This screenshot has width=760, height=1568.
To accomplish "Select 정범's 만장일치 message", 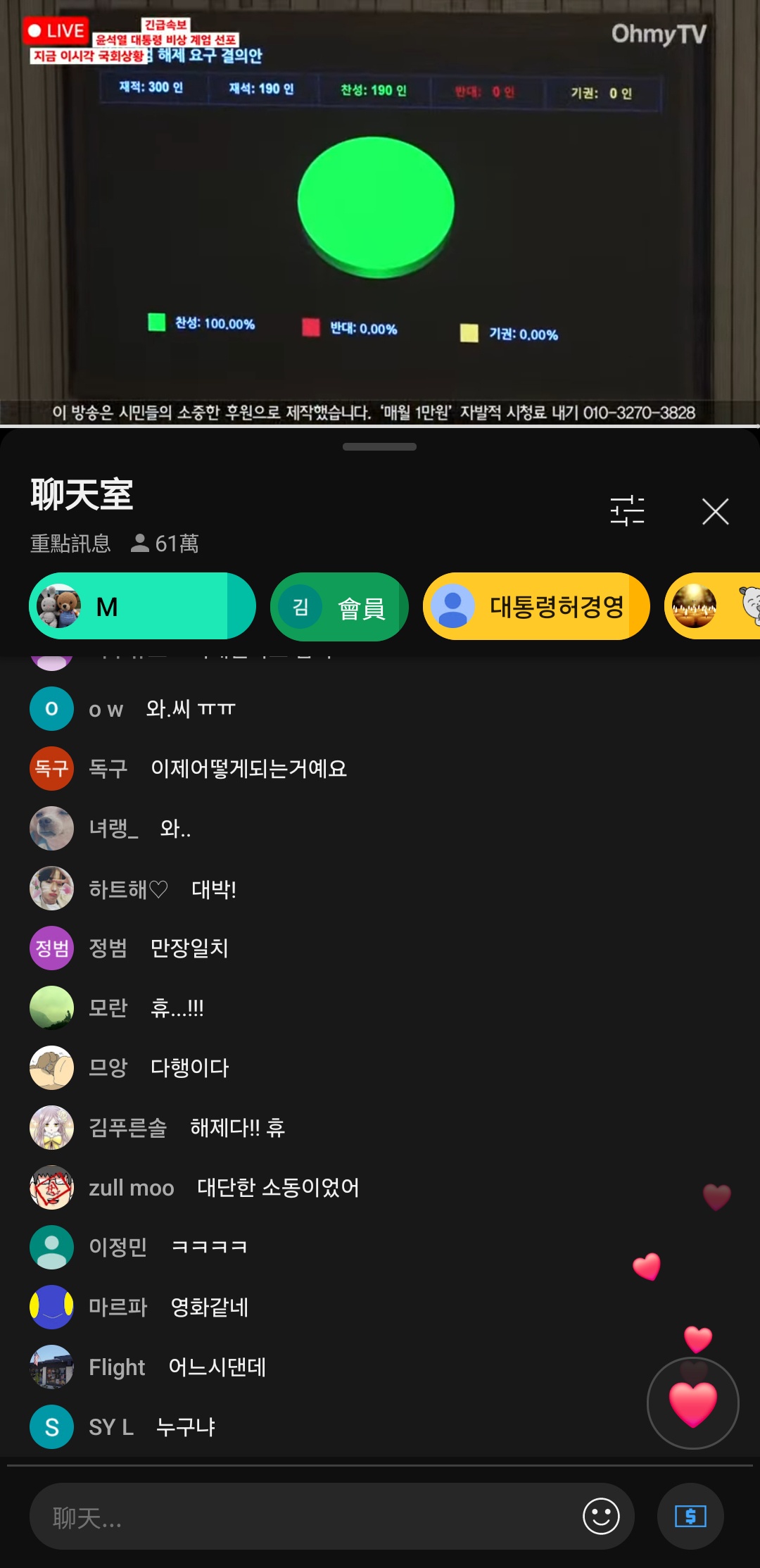I will tap(189, 948).
